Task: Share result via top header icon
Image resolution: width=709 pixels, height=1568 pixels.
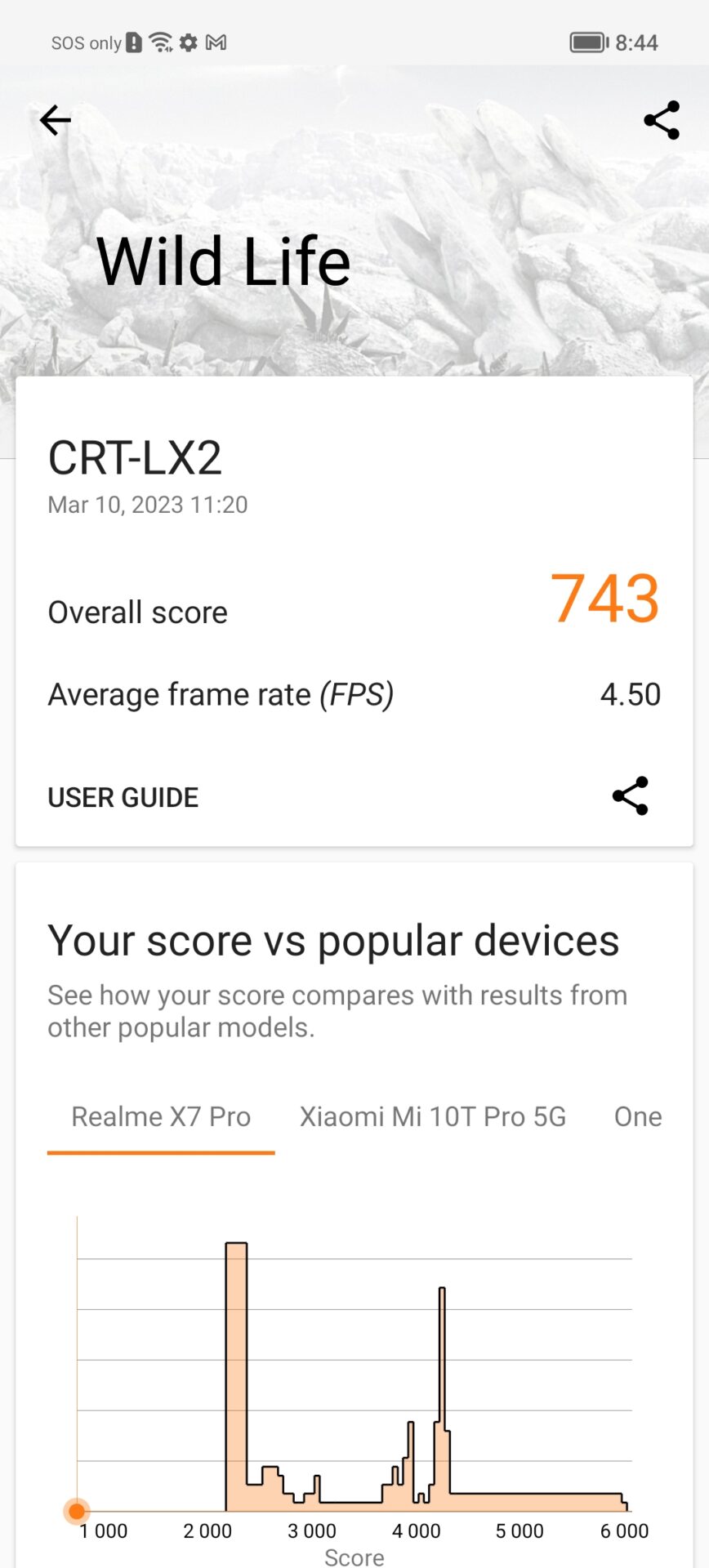Action: (x=662, y=121)
